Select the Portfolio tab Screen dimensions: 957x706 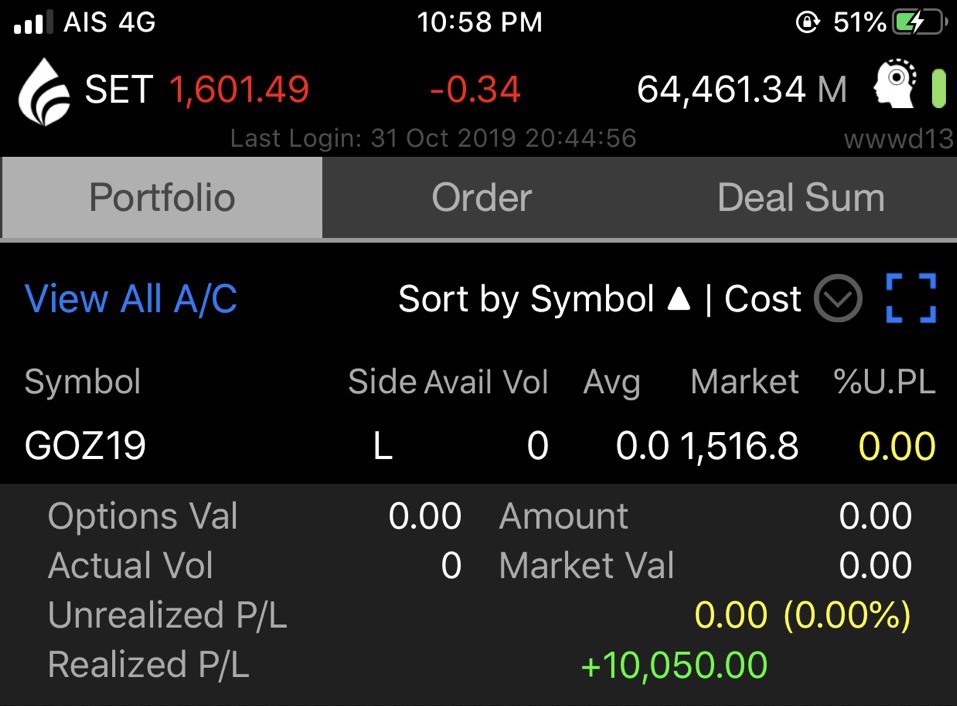point(162,198)
